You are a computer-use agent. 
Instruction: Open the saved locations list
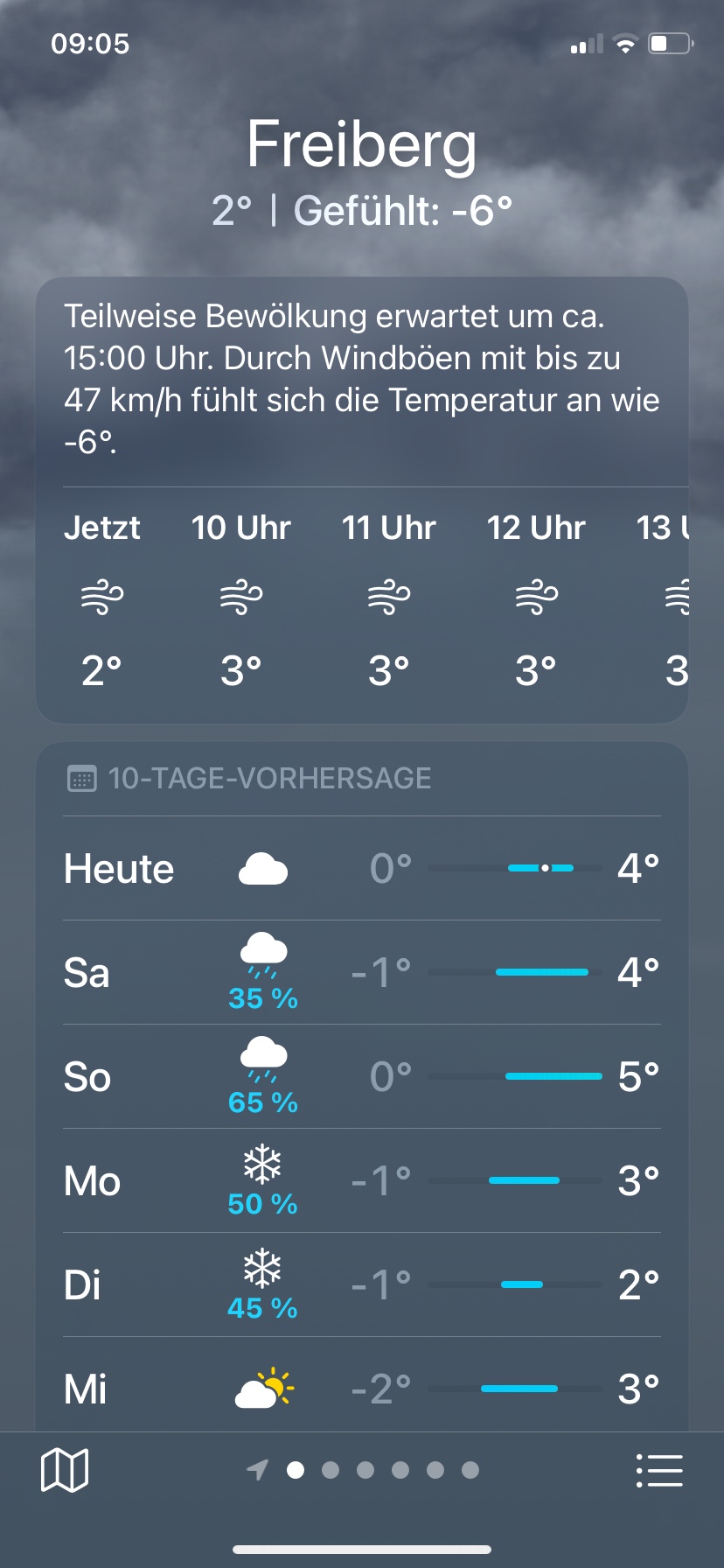[x=659, y=1470]
